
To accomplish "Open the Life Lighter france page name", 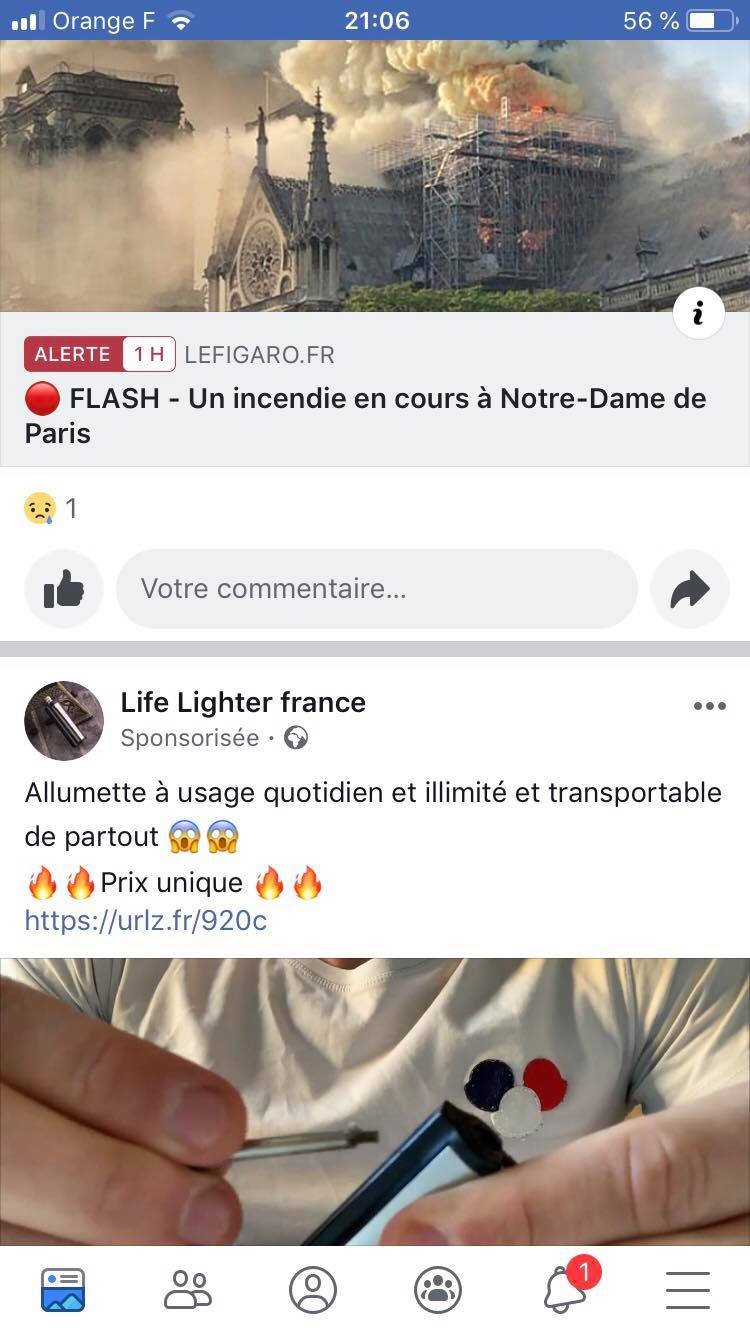I will click(243, 703).
